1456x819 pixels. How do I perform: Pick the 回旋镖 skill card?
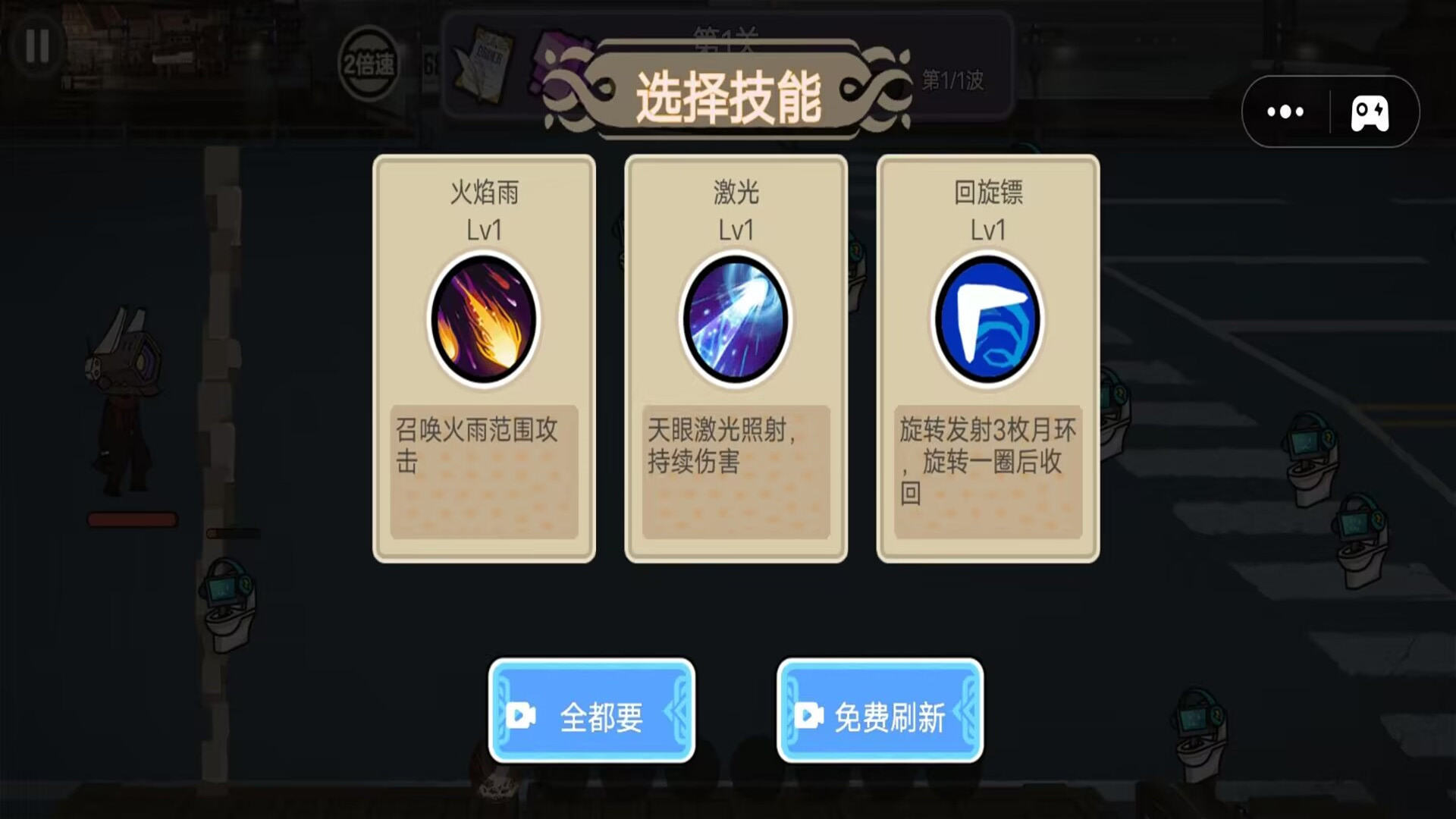987,358
